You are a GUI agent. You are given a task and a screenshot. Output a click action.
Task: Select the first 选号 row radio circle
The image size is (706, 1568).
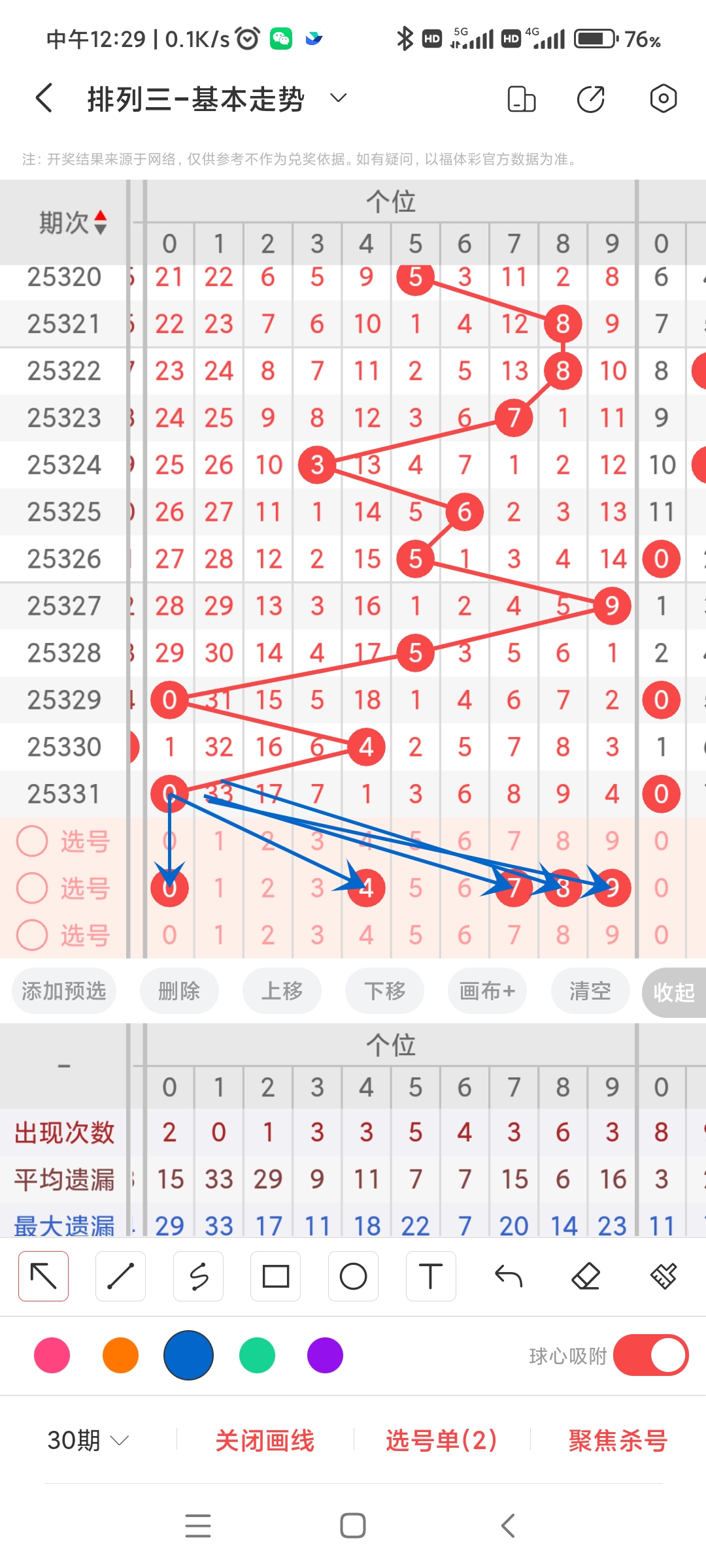click(31, 841)
